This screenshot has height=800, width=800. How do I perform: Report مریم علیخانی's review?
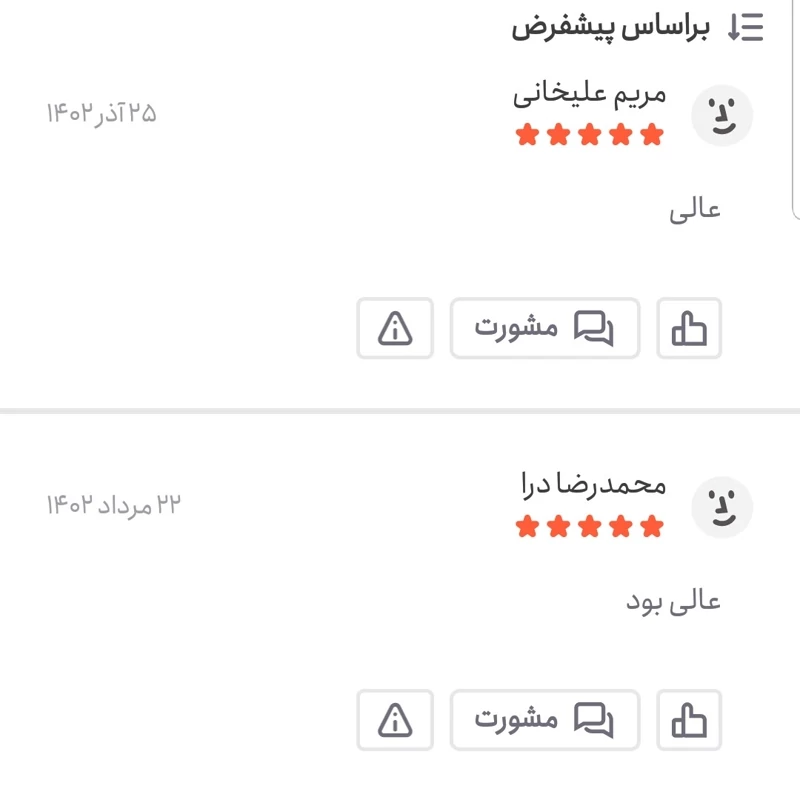[395, 328]
